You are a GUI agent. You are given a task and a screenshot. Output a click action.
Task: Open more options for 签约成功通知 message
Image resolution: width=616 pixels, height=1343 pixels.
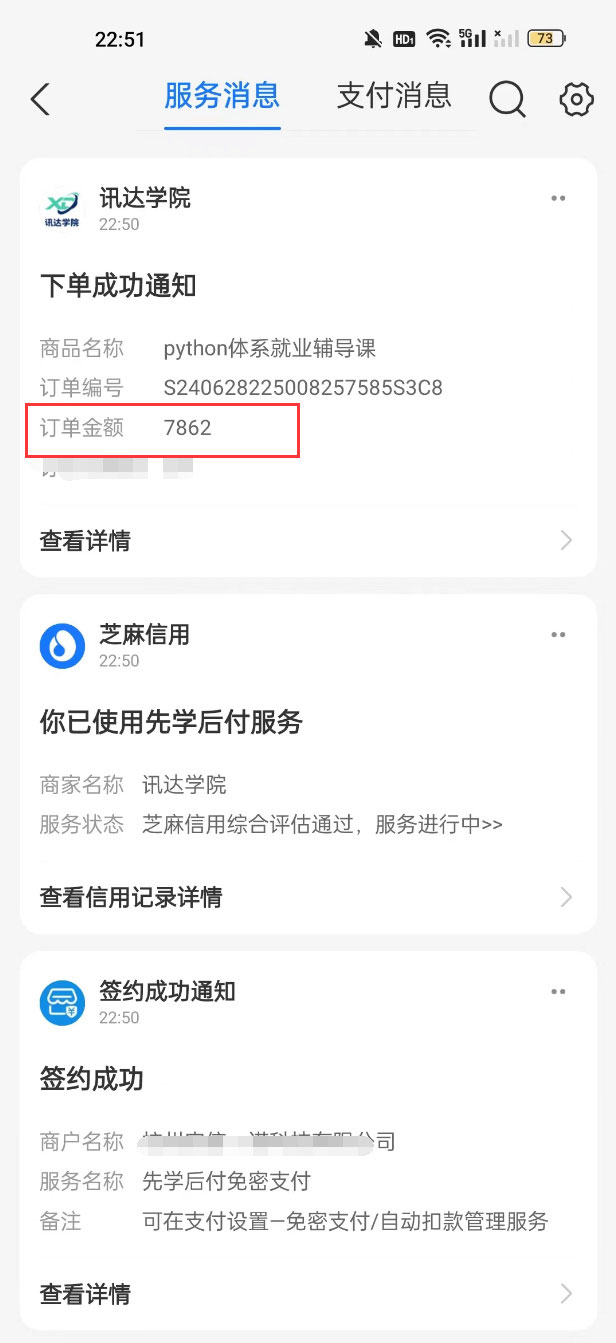(x=558, y=991)
